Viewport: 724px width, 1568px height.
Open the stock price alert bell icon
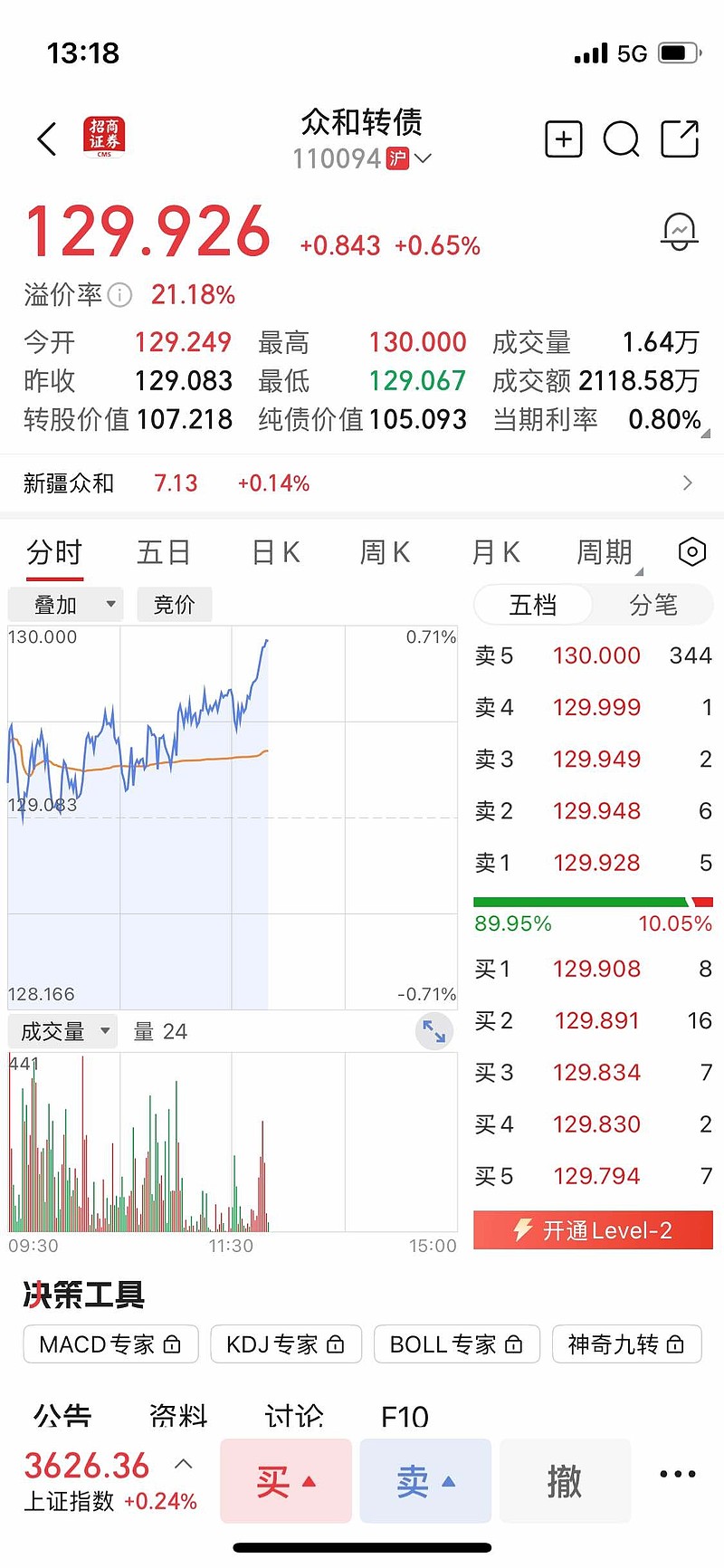pyautogui.click(x=679, y=231)
